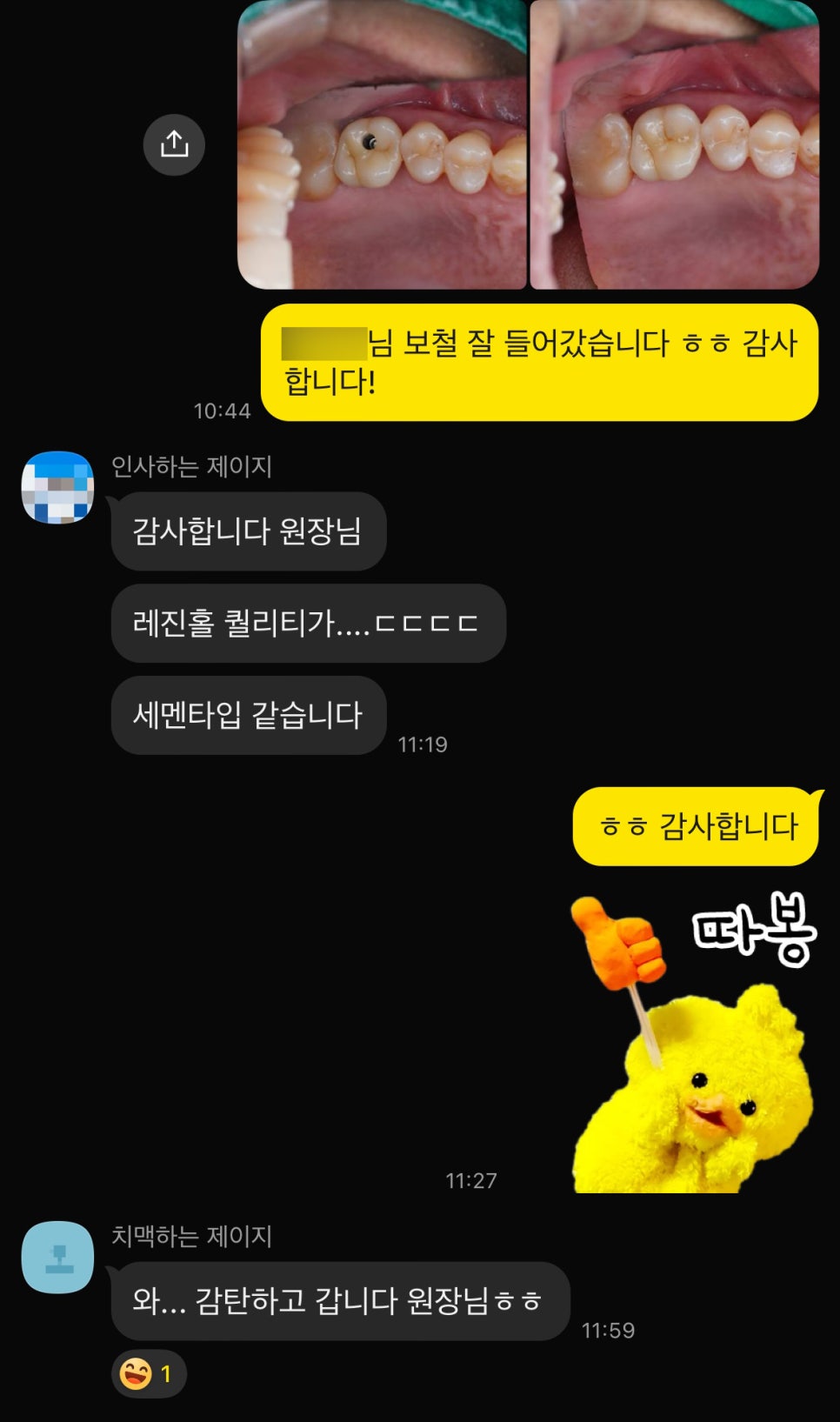
Task: Tap the yellow ㅎㅎ 감사합니다 reply bubble
Action: click(696, 826)
